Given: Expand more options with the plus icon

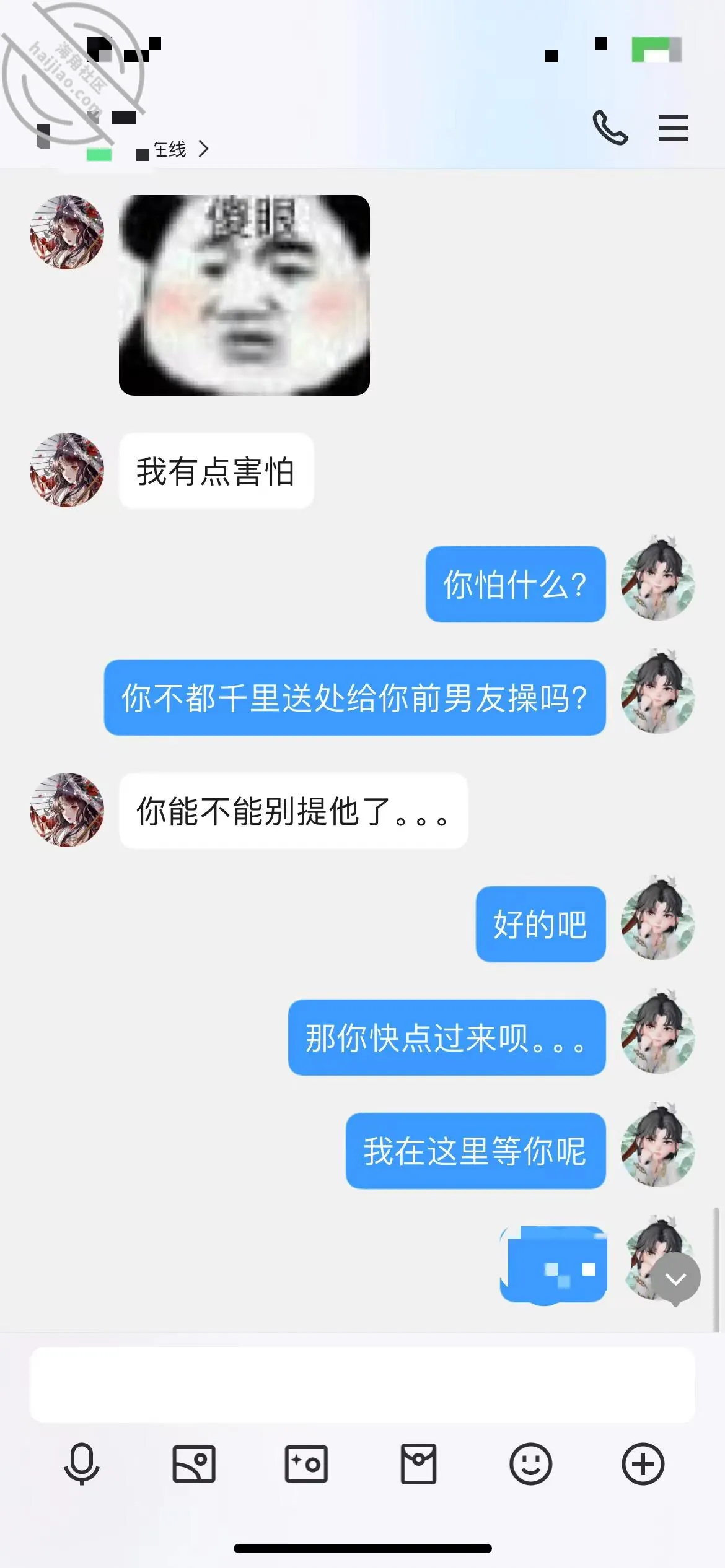Looking at the screenshot, I should click(643, 1464).
